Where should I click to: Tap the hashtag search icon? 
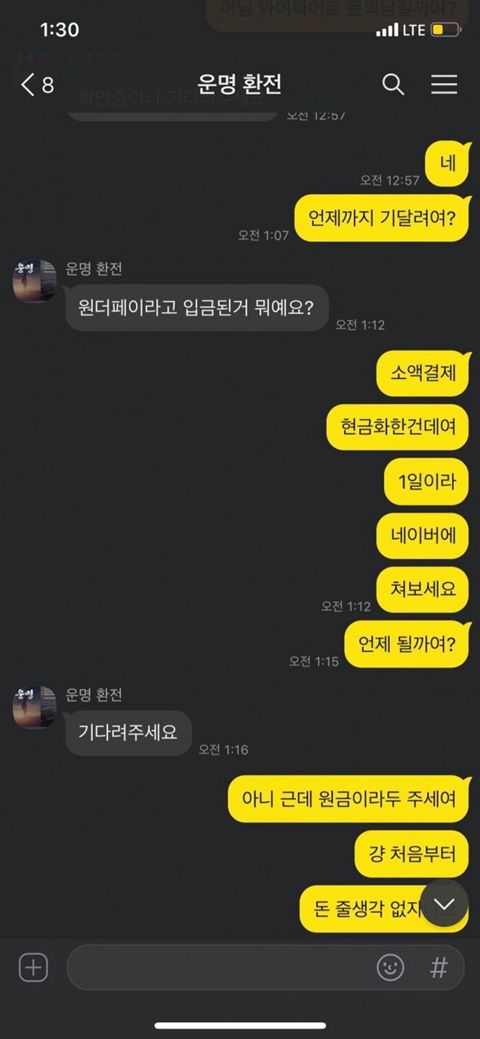[x=438, y=967]
